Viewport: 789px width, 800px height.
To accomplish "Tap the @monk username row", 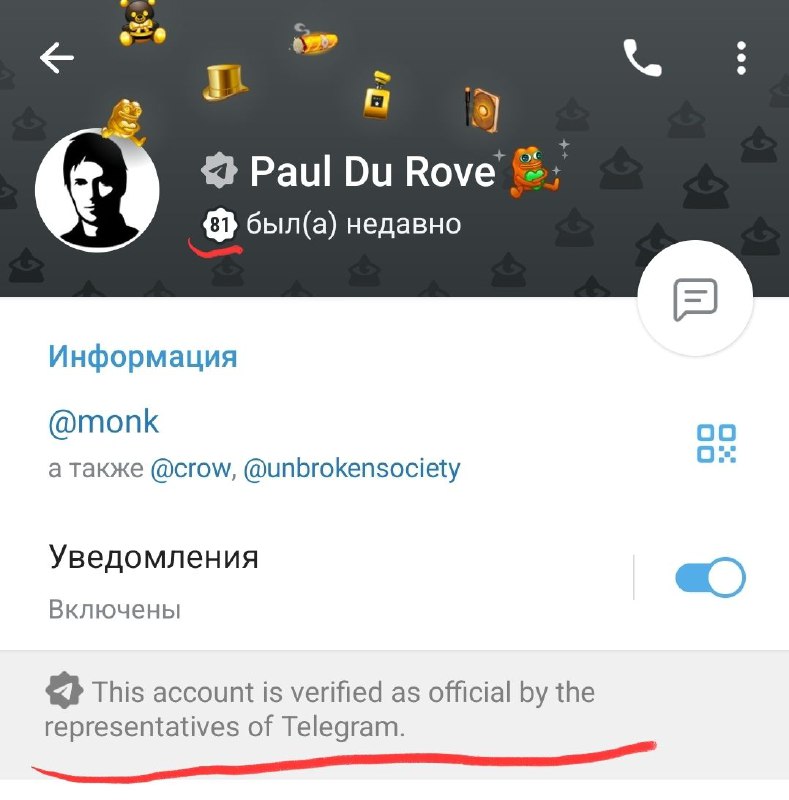I will click(104, 422).
